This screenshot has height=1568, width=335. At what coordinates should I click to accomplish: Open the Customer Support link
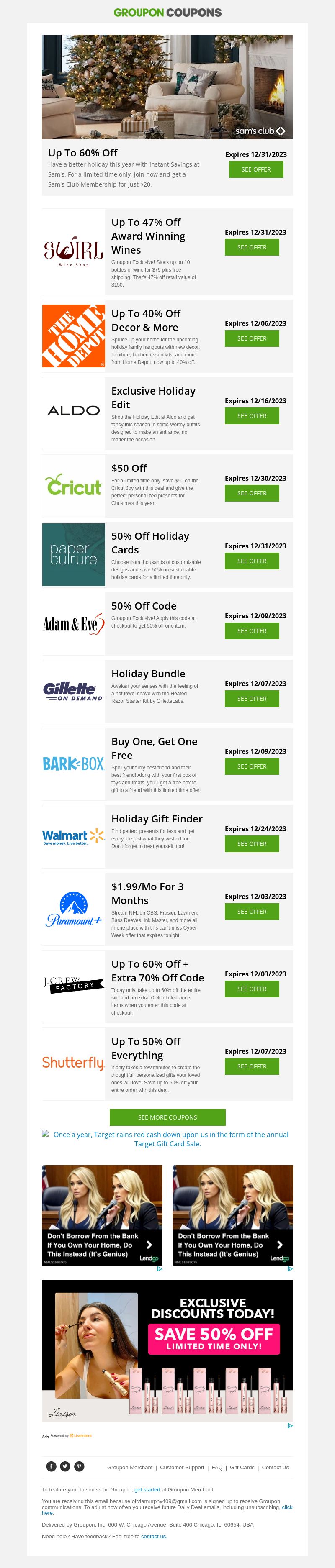click(x=182, y=1468)
